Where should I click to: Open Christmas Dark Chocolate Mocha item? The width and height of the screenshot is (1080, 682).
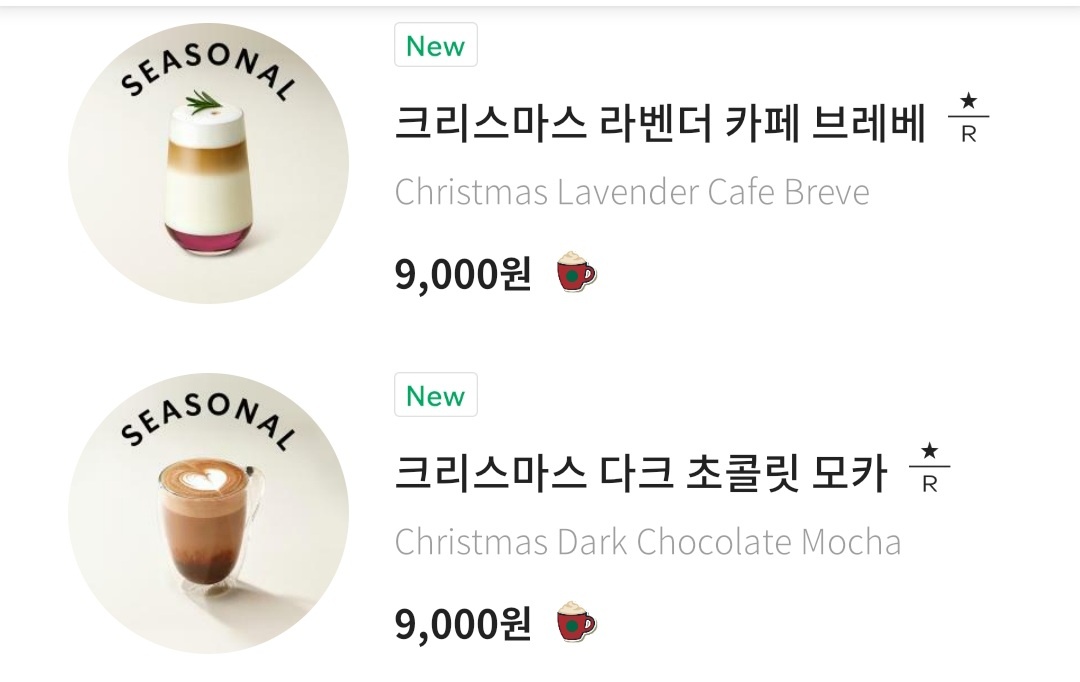point(640,473)
